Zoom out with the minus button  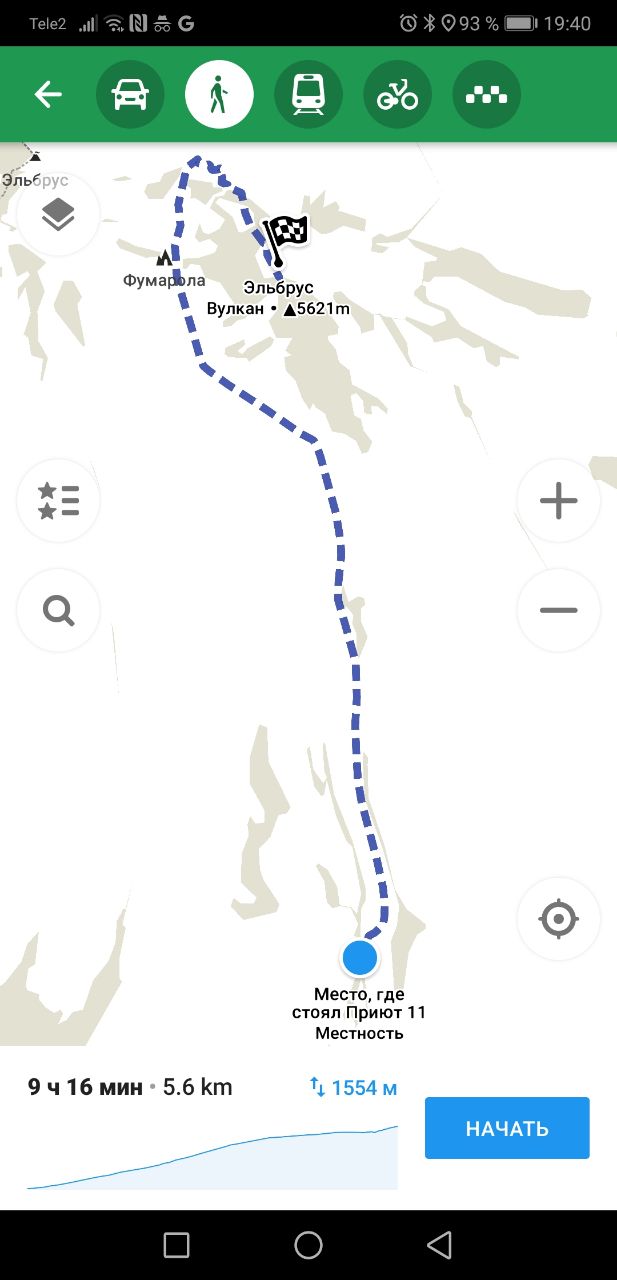558,610
